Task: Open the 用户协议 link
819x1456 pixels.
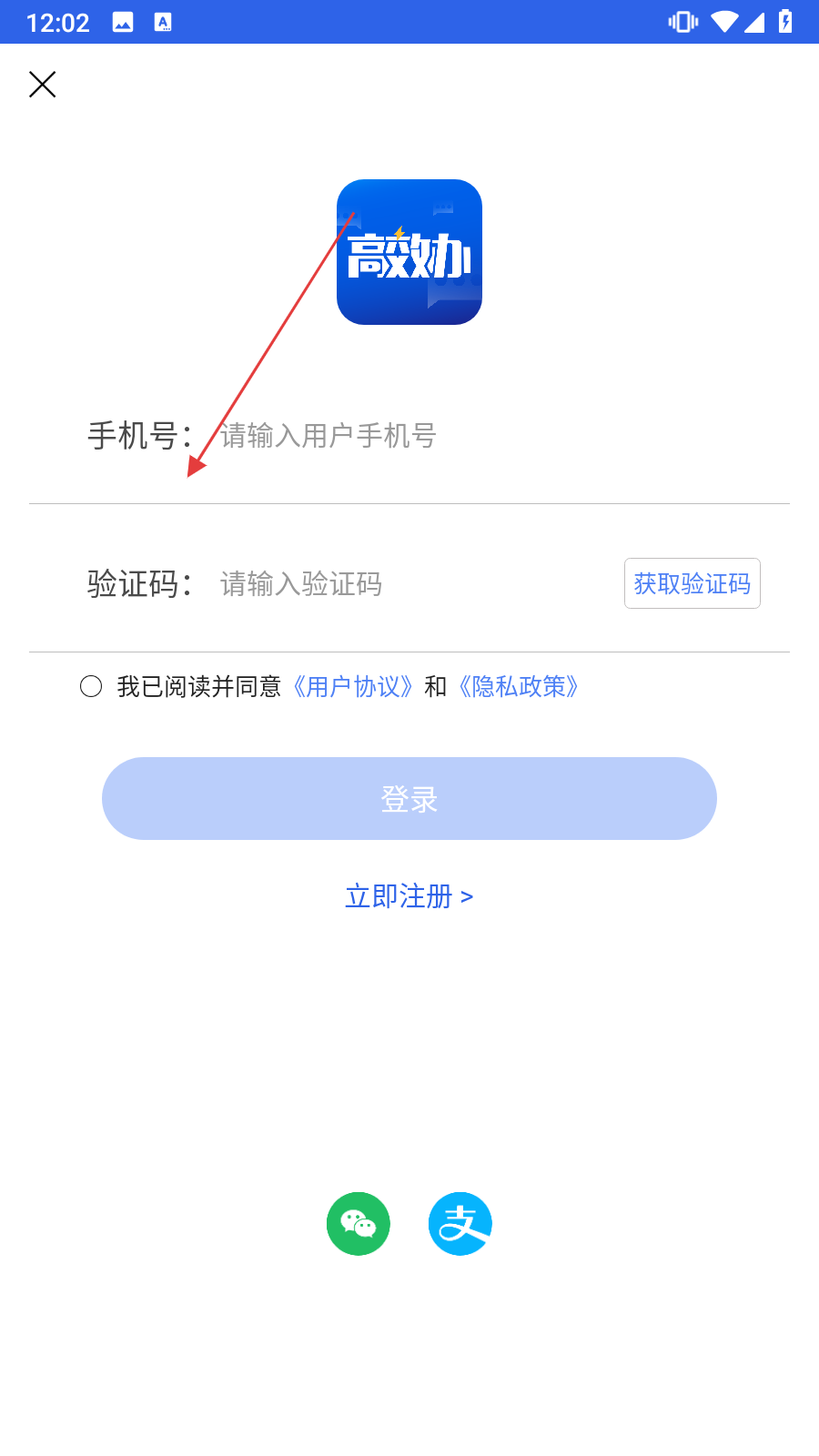Action: point(353,686)
